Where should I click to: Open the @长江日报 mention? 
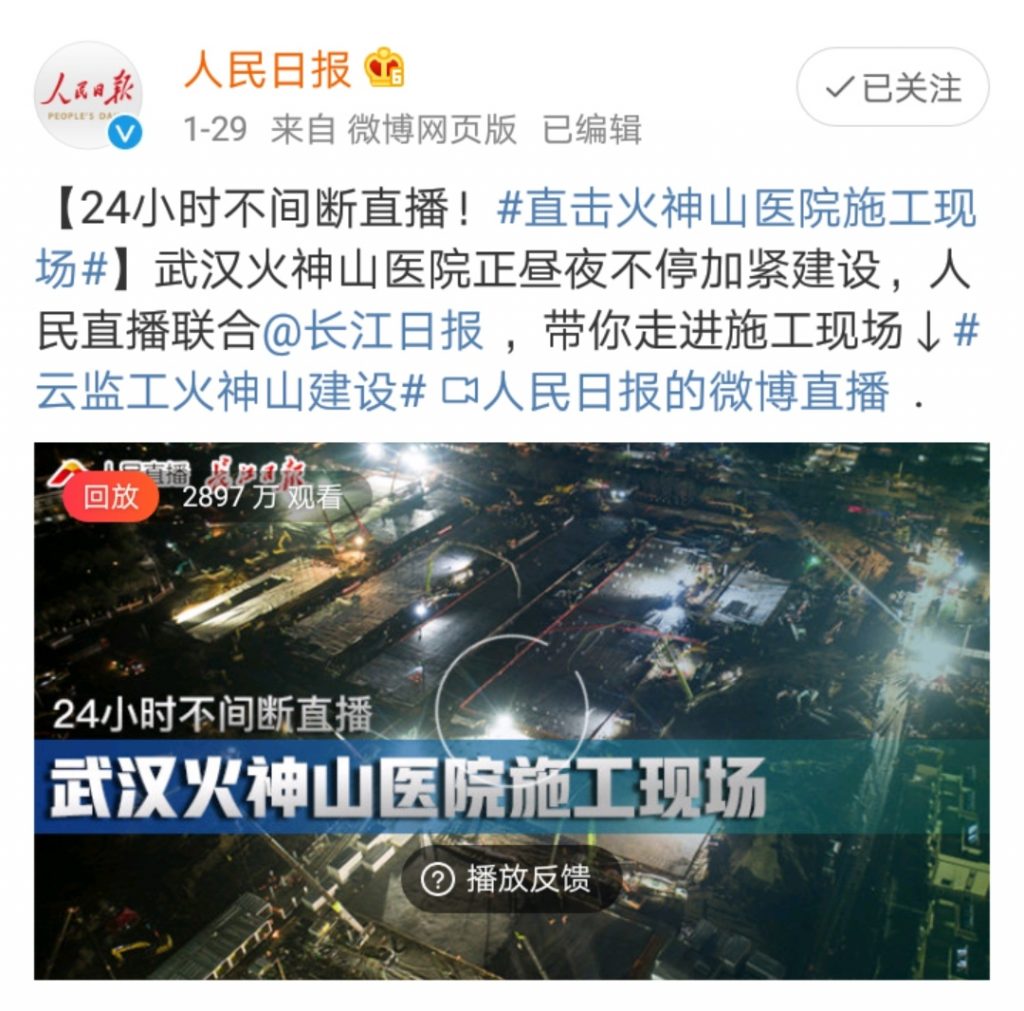point(373,331)
